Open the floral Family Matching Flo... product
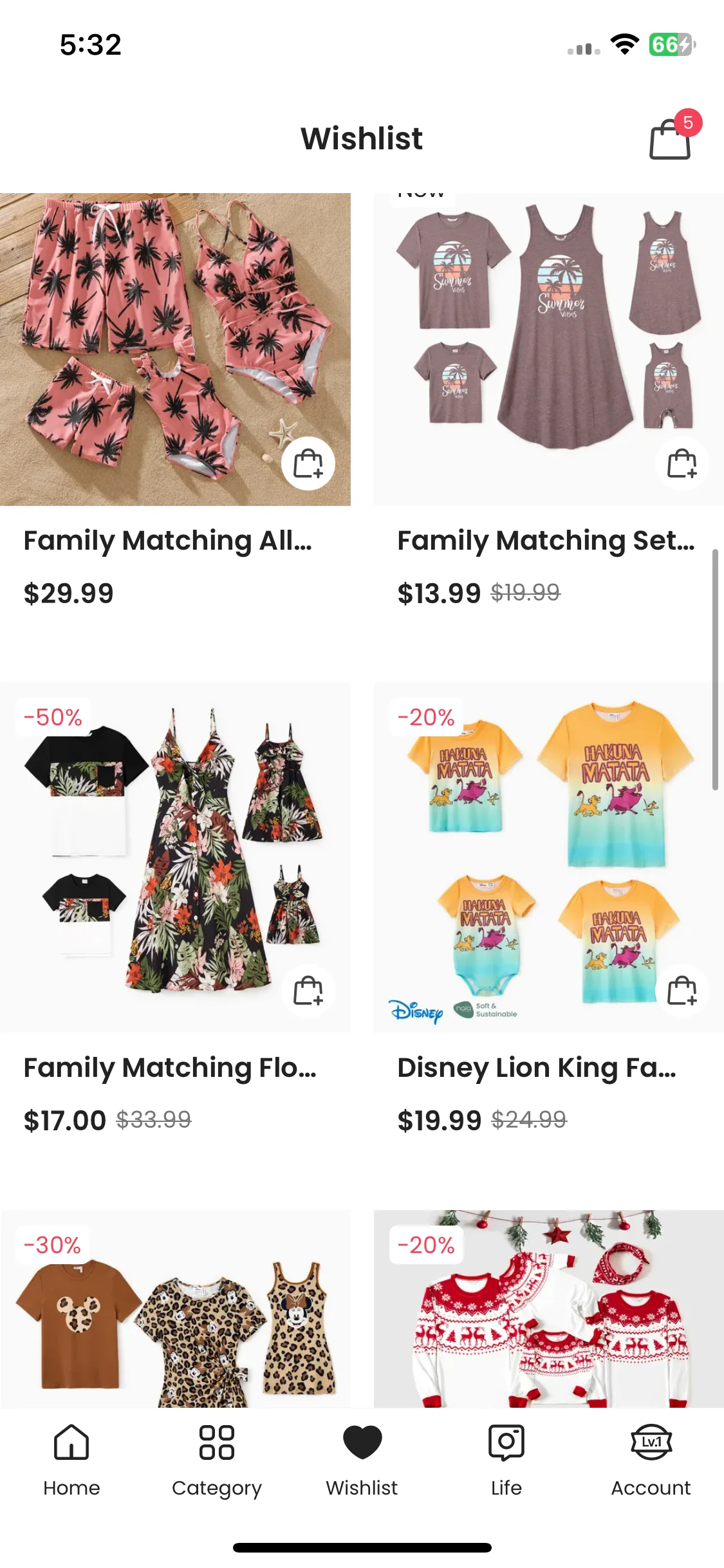 161,850
